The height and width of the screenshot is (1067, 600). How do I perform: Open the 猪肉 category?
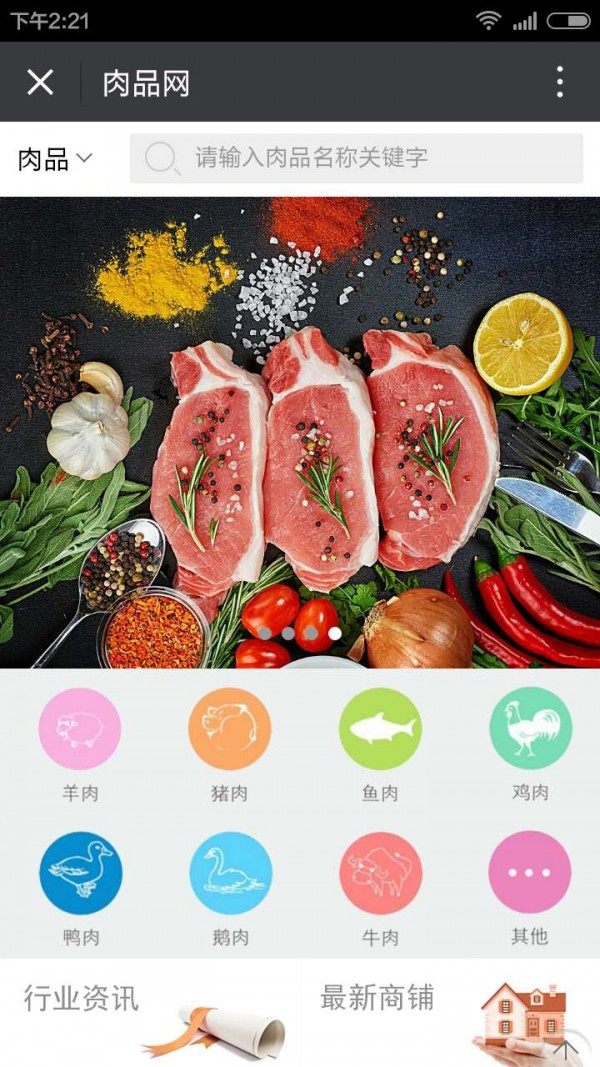pyautogui.click(x=230, y=730)
